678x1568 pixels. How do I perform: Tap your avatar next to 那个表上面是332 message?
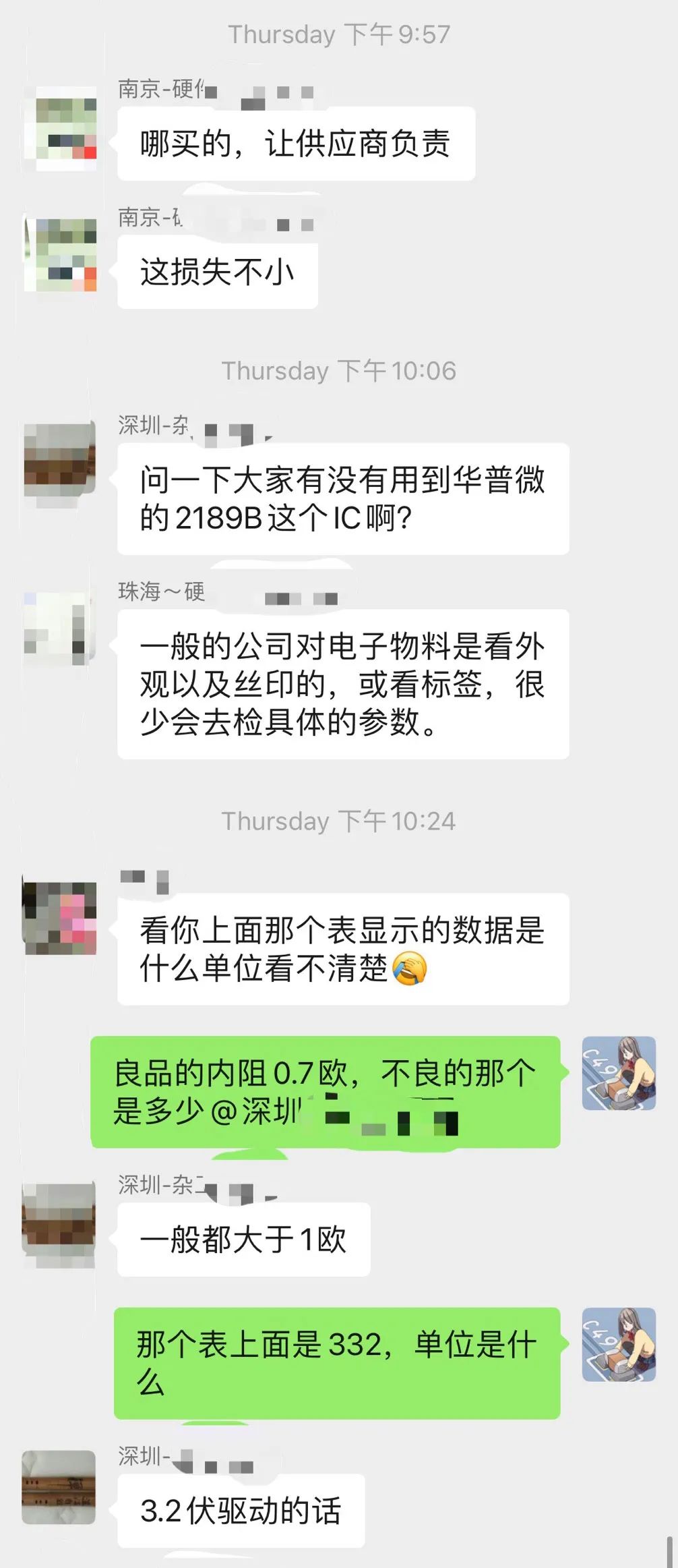618,1344
